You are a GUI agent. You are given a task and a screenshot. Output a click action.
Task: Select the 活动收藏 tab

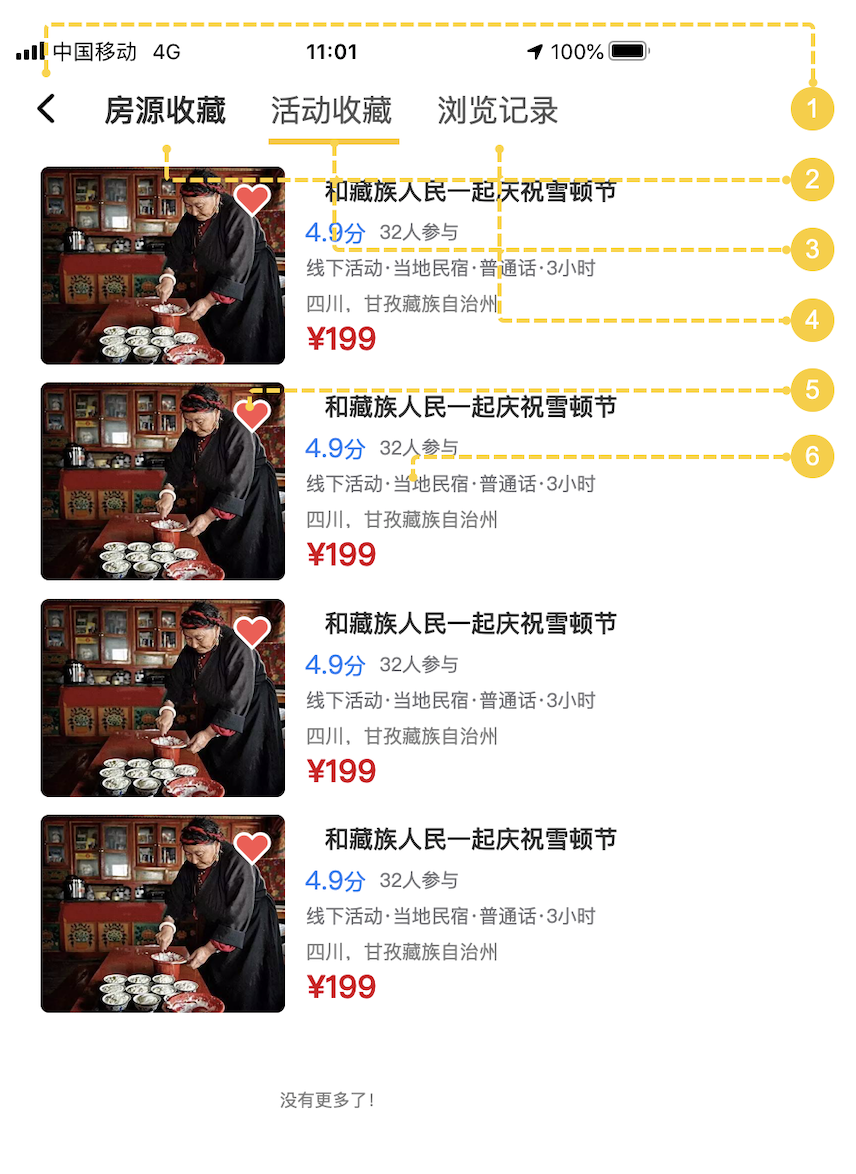332,111
